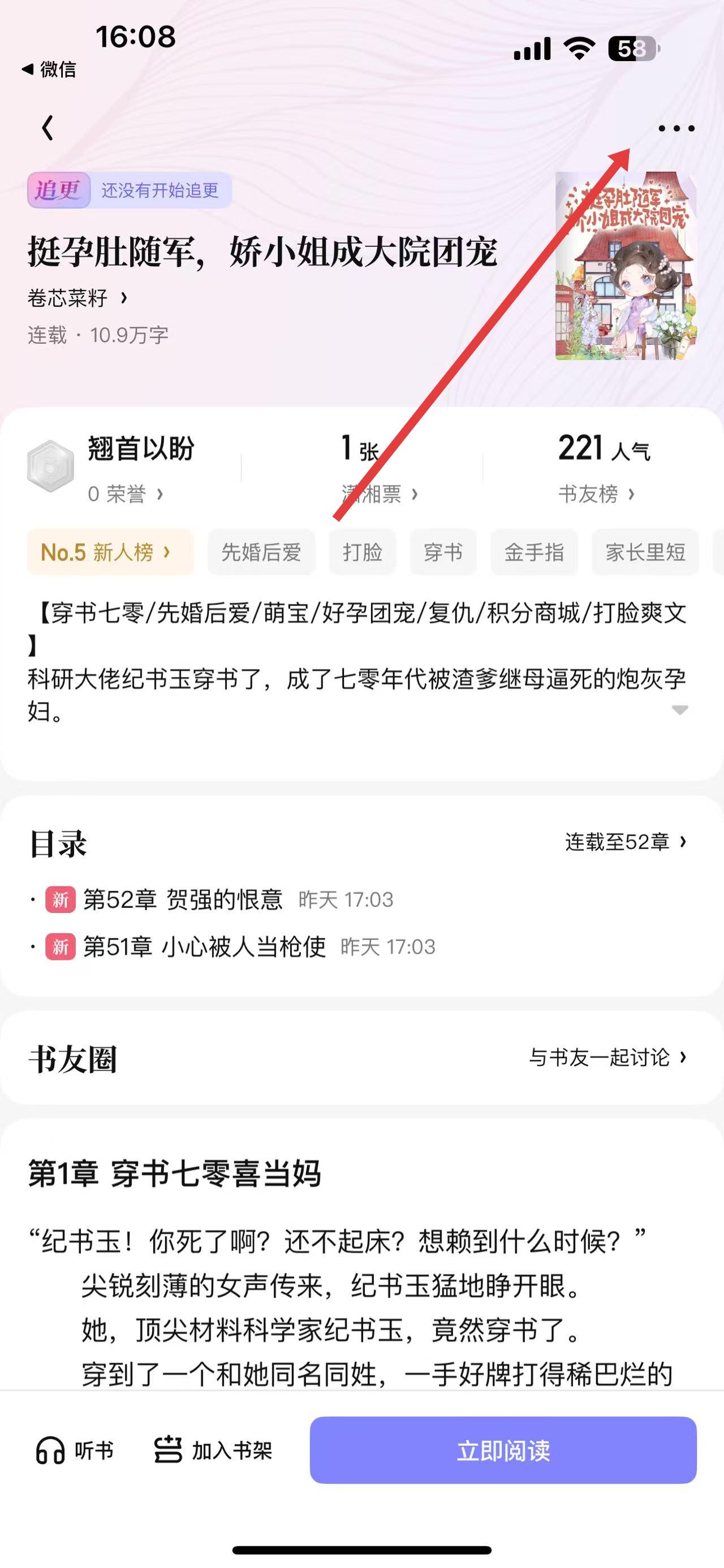
Task: Select the 金手指 tag
Action: pos(533,553)
